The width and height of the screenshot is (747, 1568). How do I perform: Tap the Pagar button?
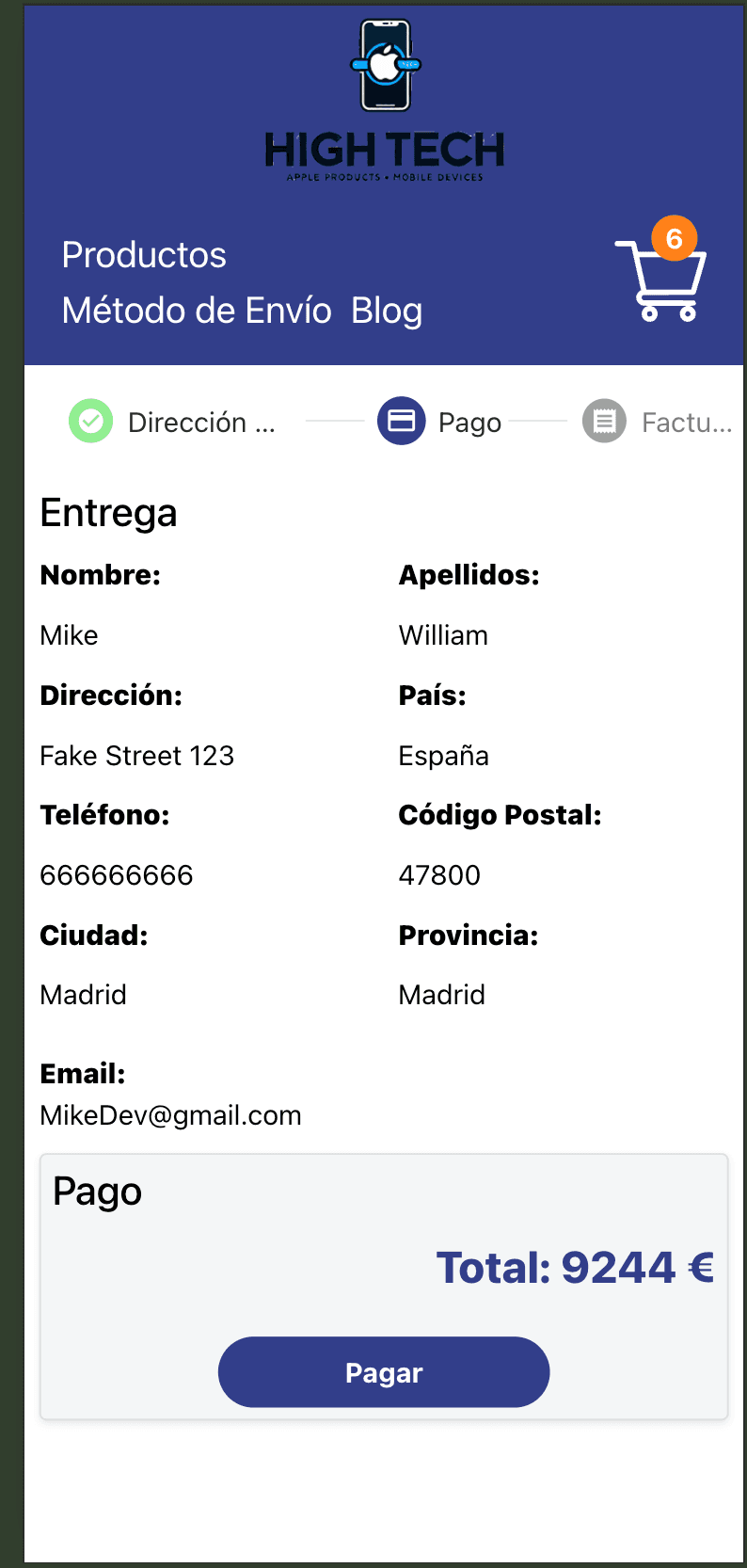[384, 1372]
